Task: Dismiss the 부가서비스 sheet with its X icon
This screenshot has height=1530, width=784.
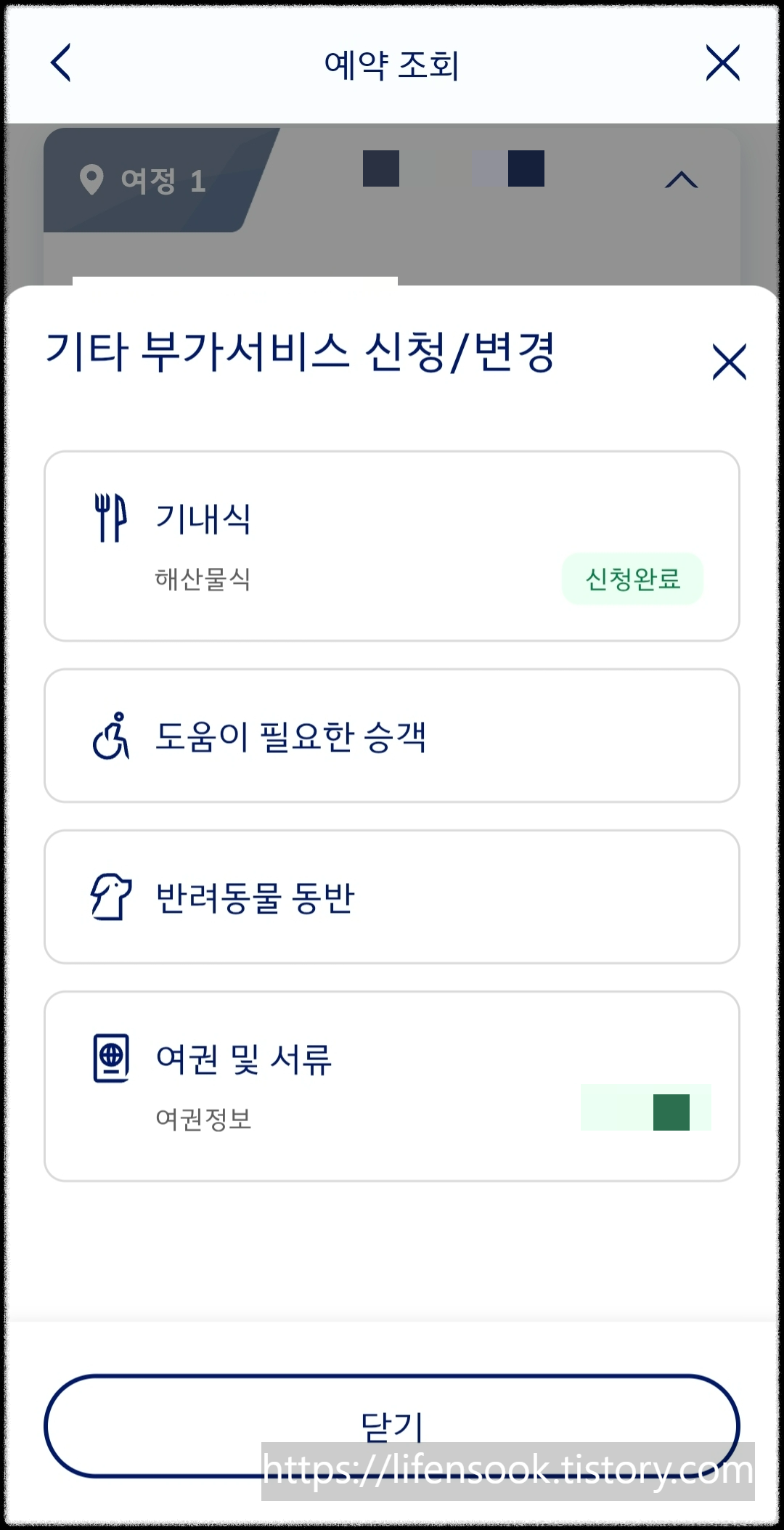Action: [730, 361]
